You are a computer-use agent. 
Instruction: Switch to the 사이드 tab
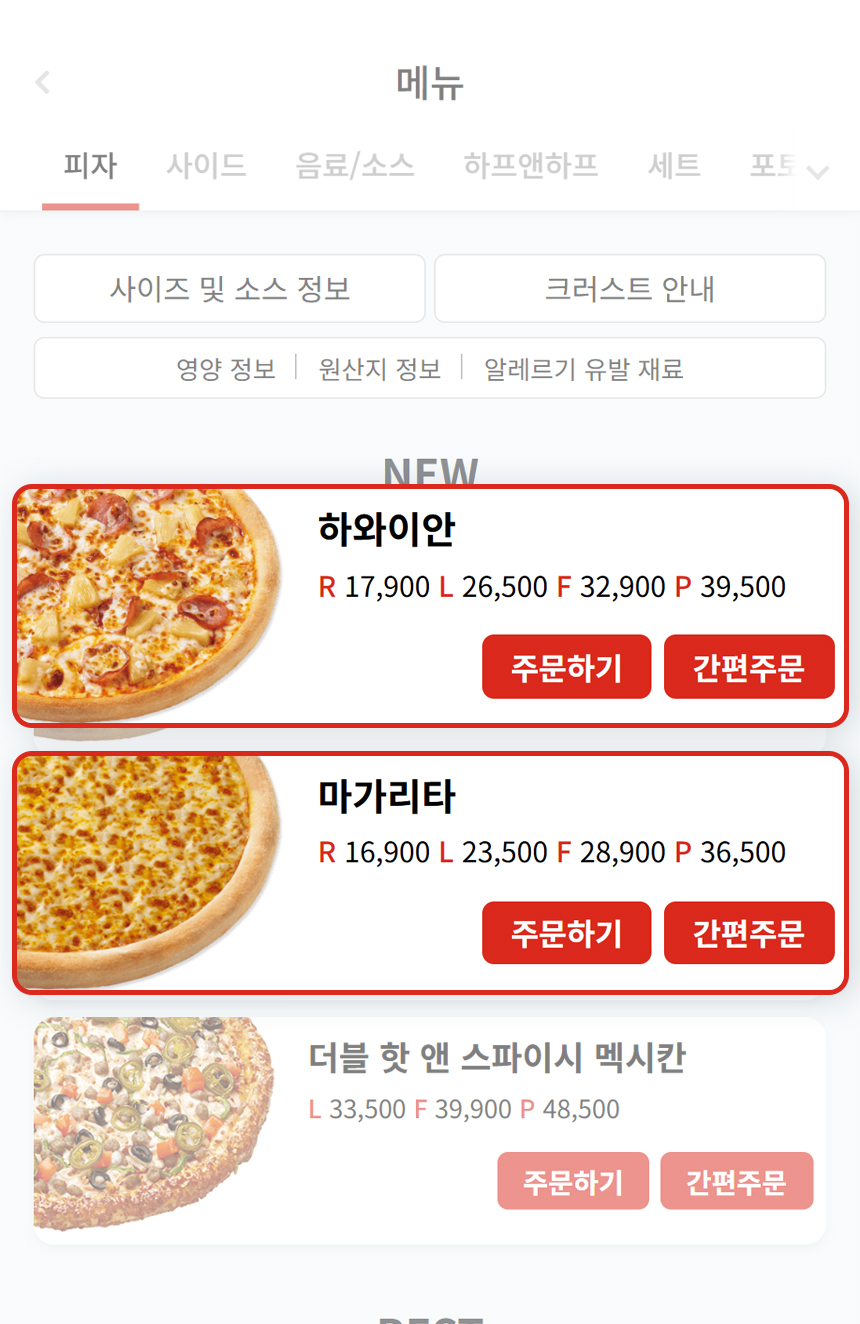(206, 165)
